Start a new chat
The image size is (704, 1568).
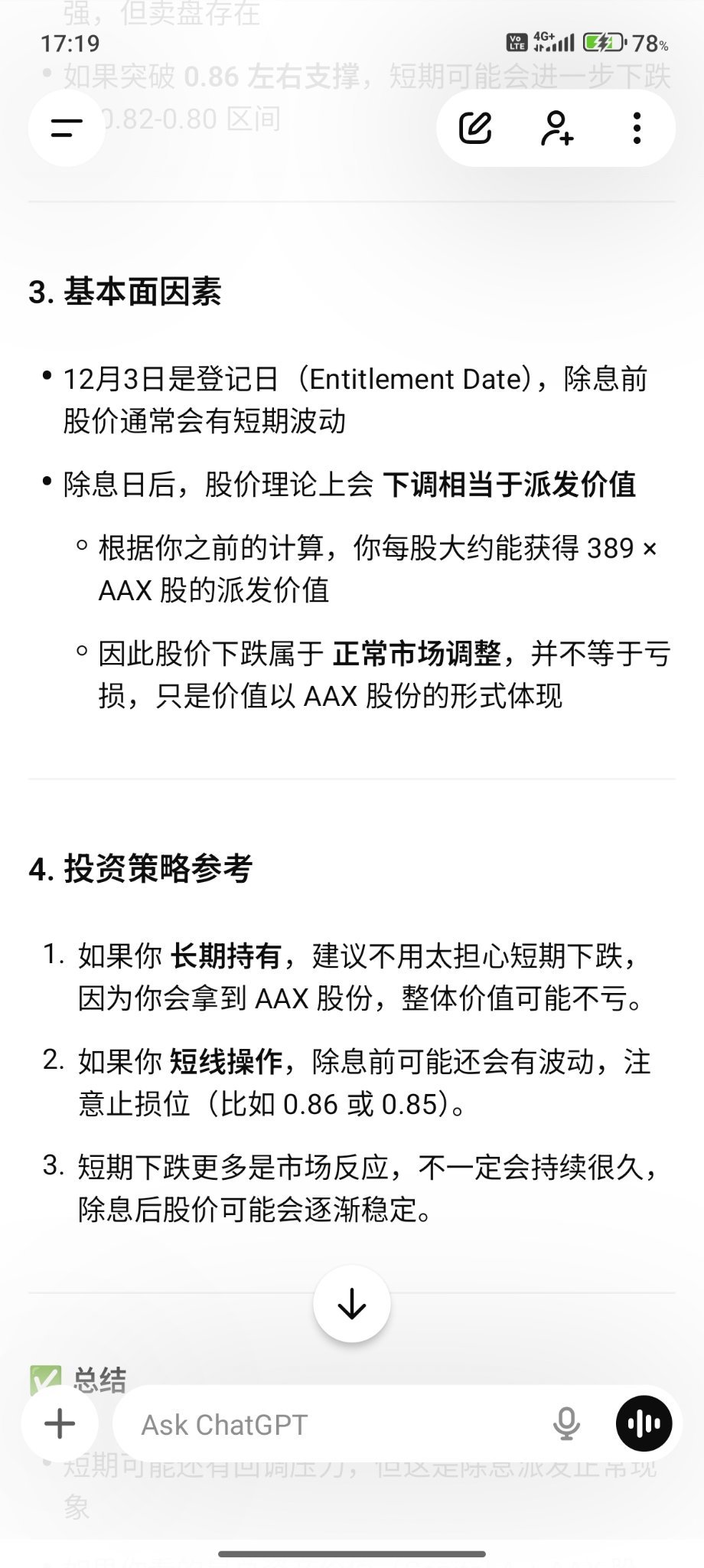tap(475, 128)
